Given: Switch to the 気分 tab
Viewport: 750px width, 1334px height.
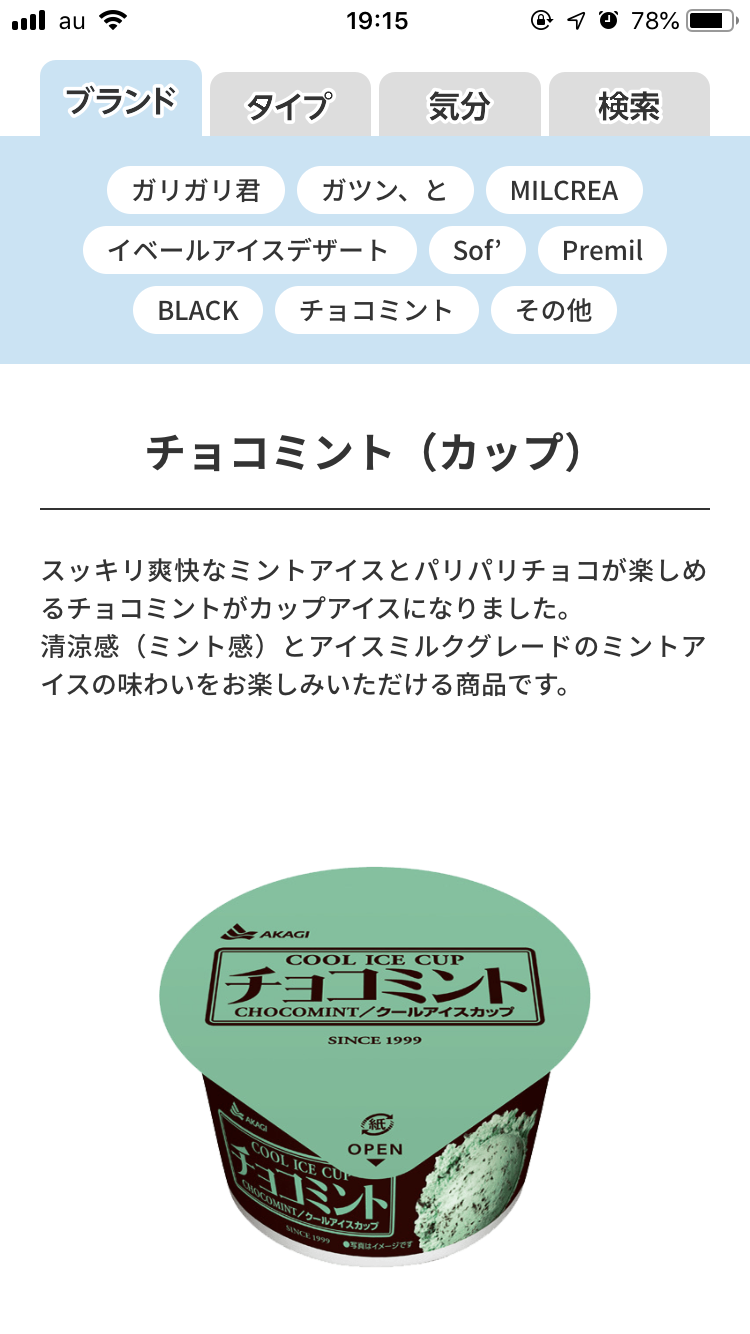Looking at the screenshot, I should pyautogui.click(x=459, y=105).
